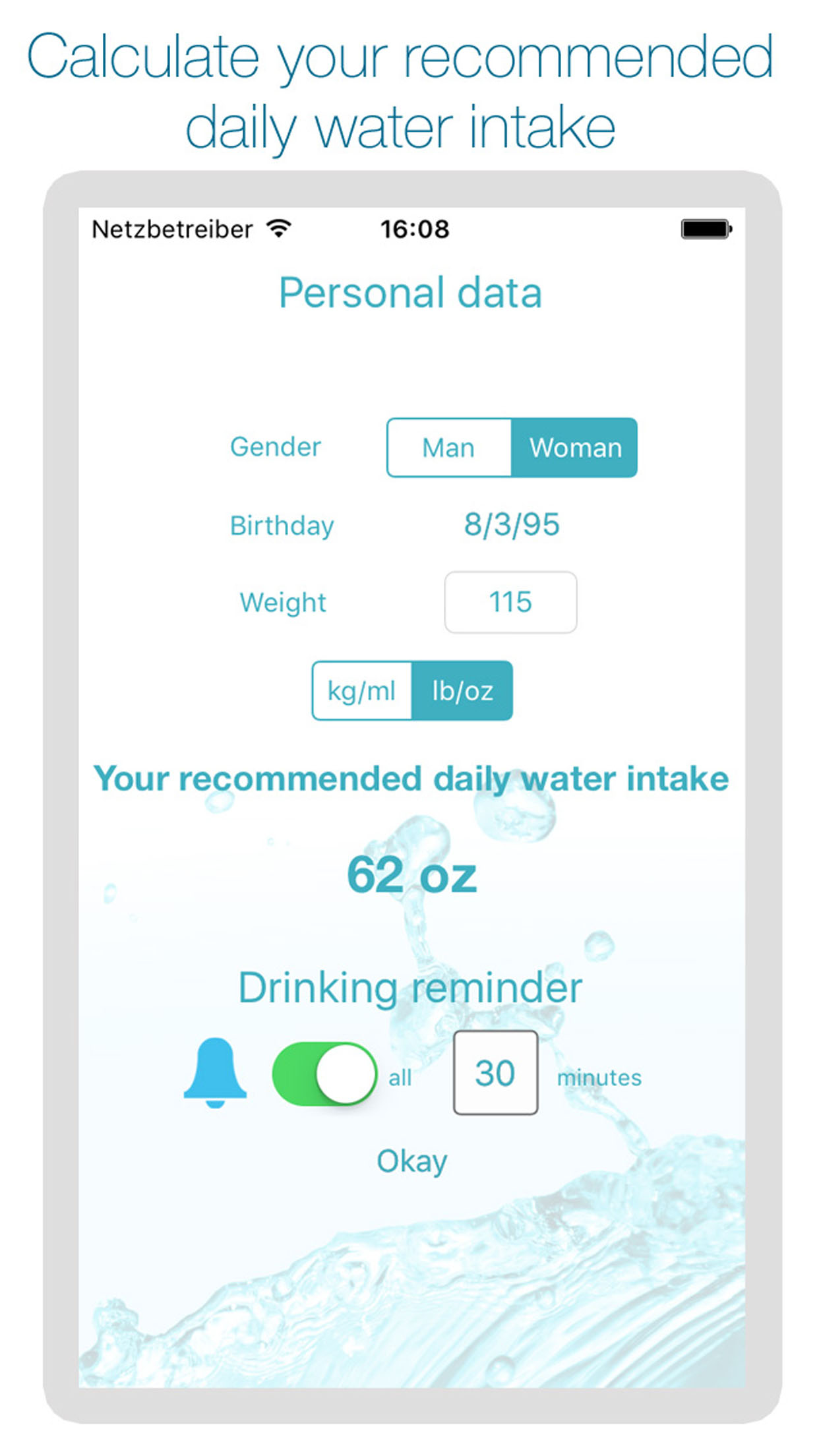Click the 16:08 clock in status bar
819x1456 pixels.
tap(414, 228)
